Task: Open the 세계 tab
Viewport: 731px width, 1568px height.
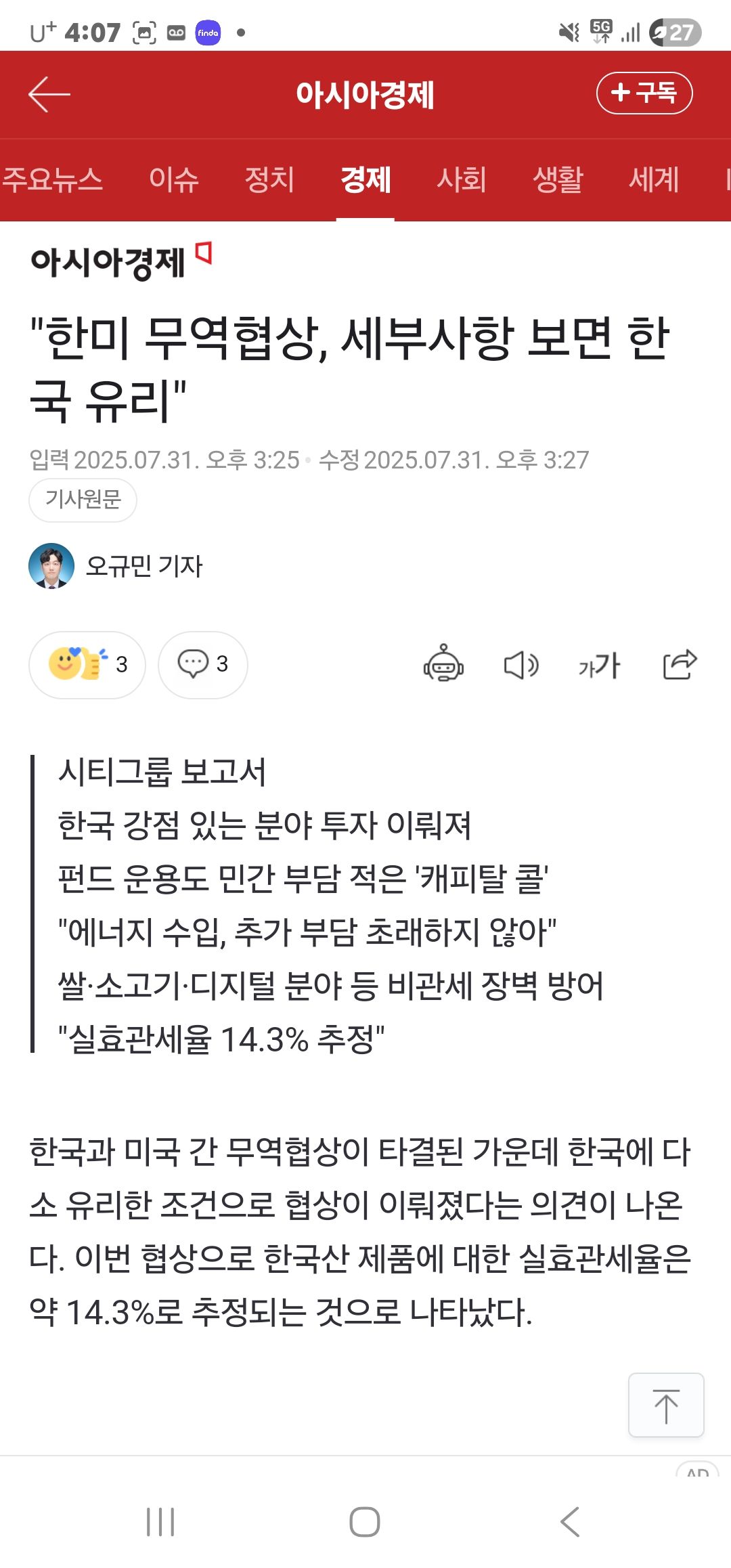Action: 654,179
